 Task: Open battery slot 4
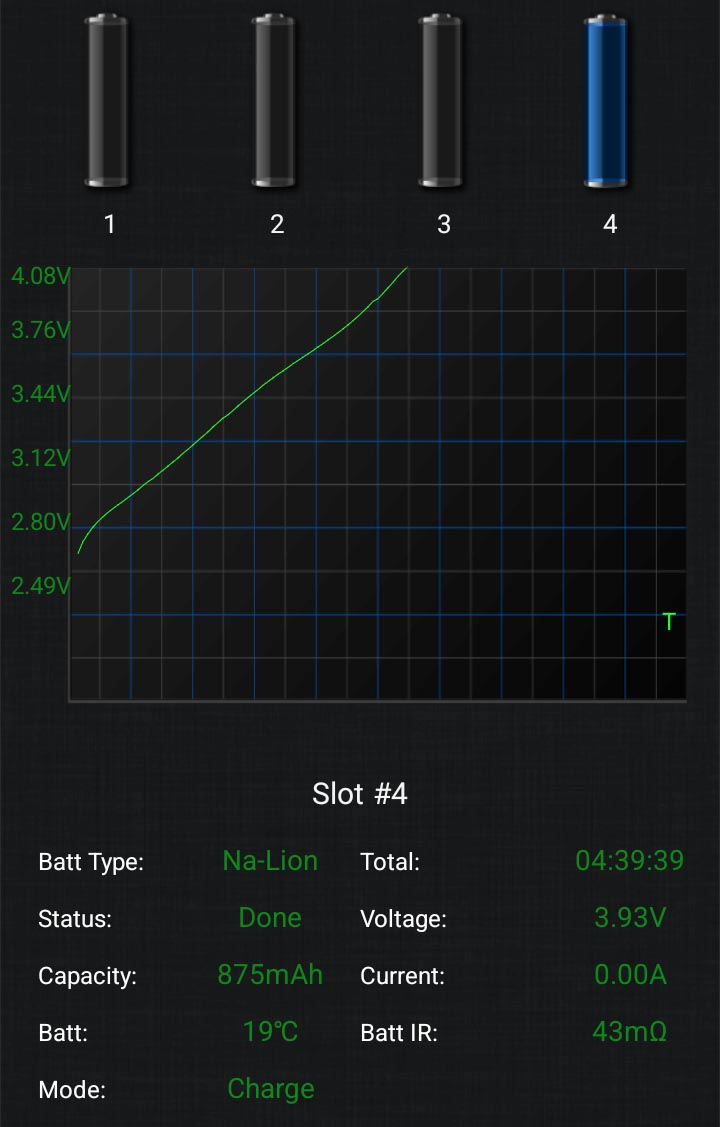(x=607, y=102)
